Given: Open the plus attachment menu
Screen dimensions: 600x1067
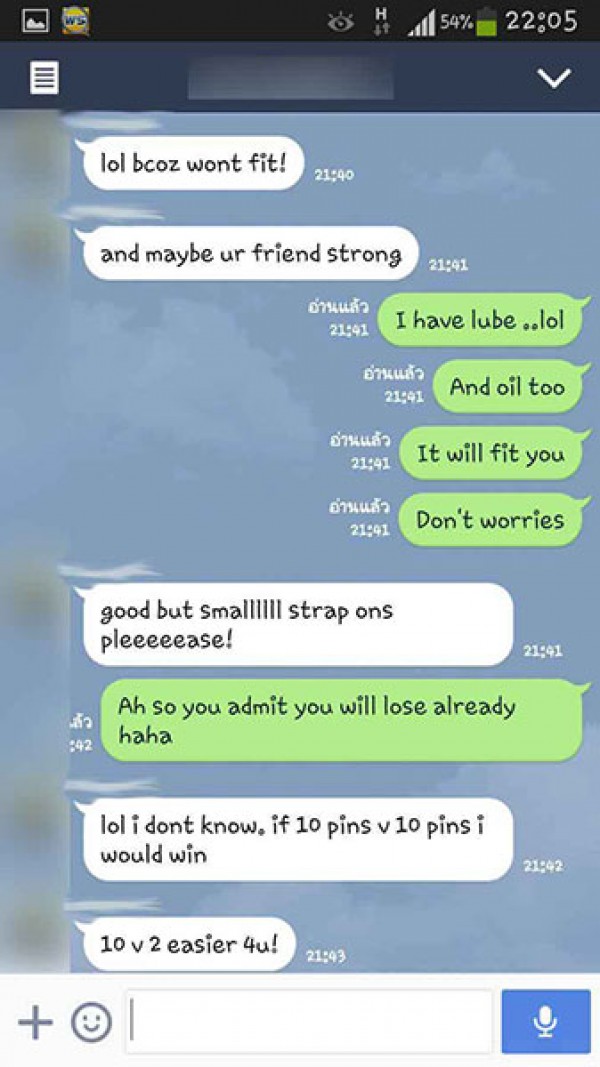Looking at the screenshot, I should pyautogui.click(x=35, y=1021).
